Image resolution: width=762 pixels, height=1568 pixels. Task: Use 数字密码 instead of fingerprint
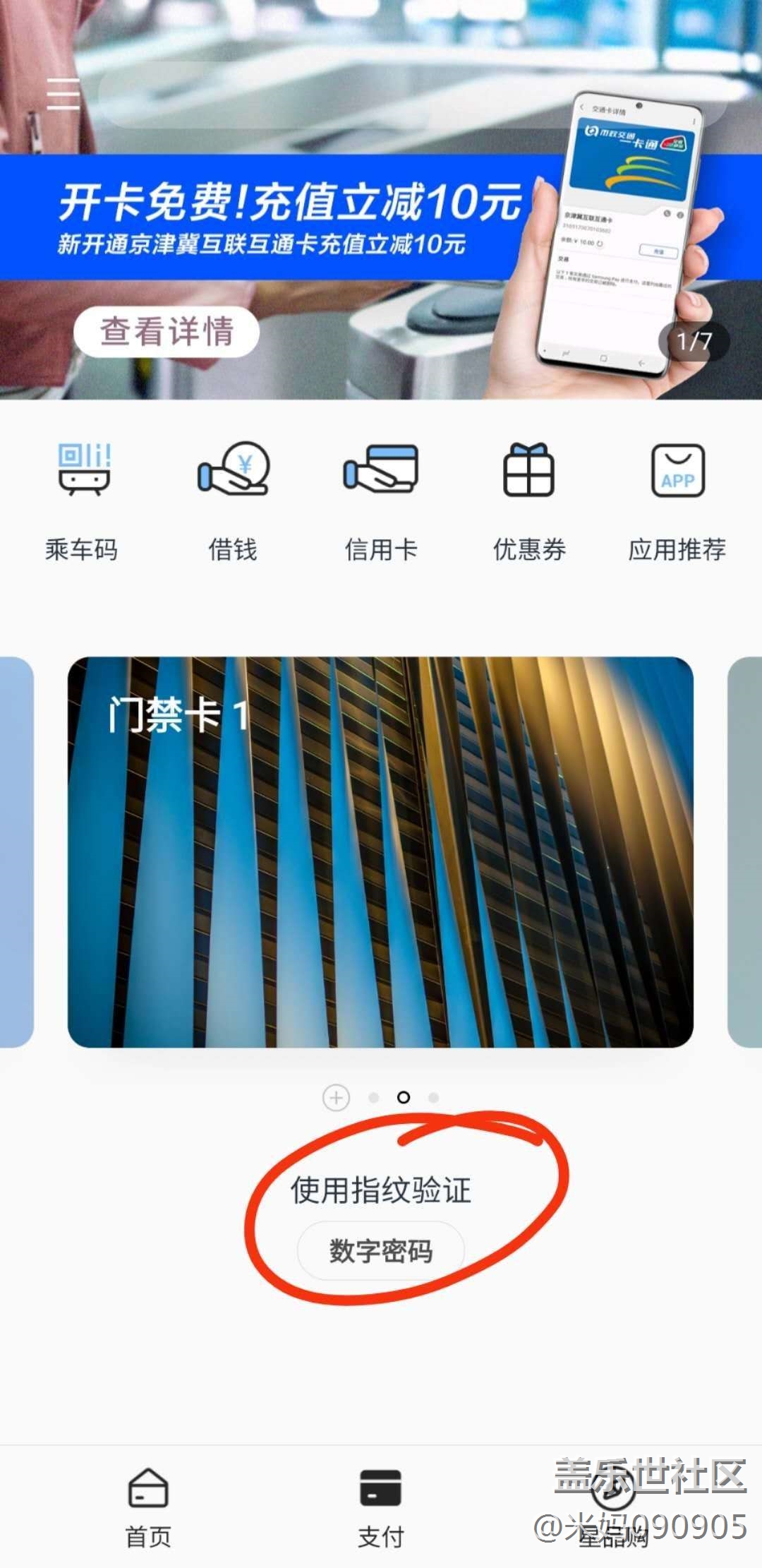click(x=380, y=1251)
